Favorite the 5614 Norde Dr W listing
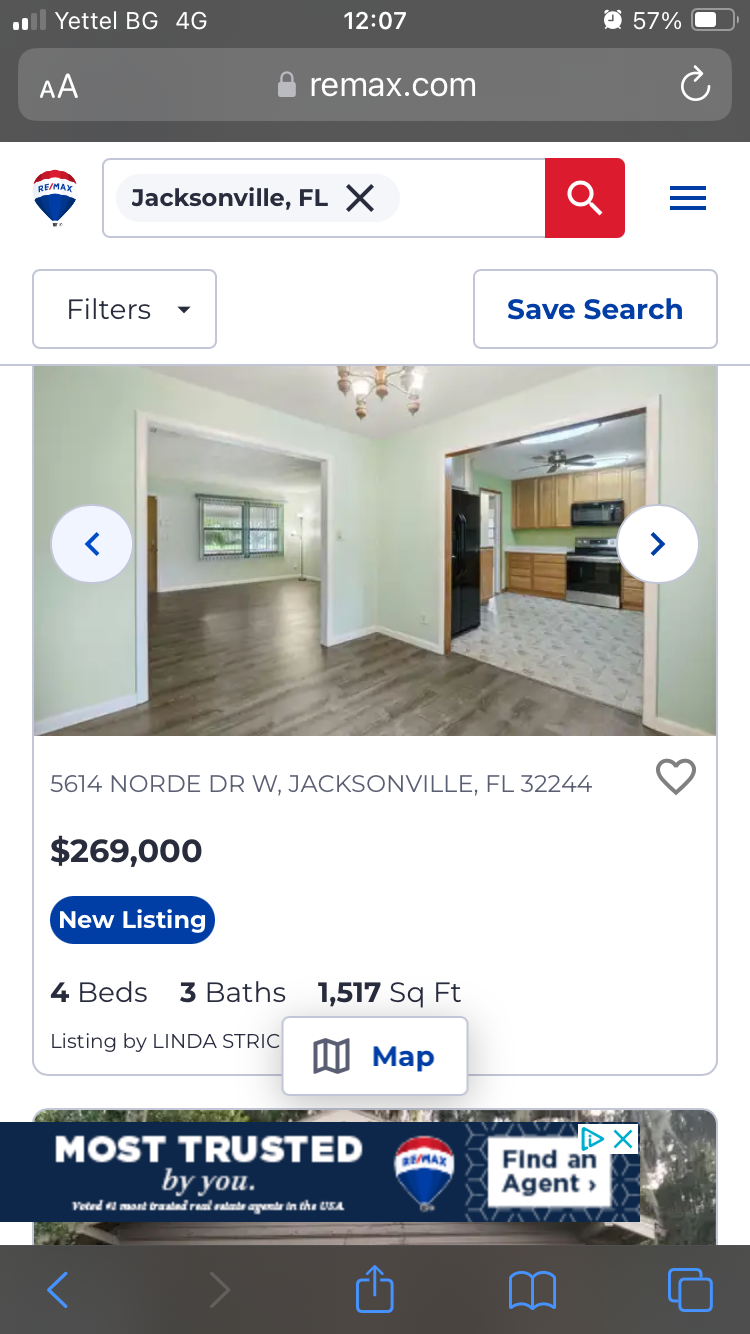Viewport: 750px width, 1334px height. 675,776
